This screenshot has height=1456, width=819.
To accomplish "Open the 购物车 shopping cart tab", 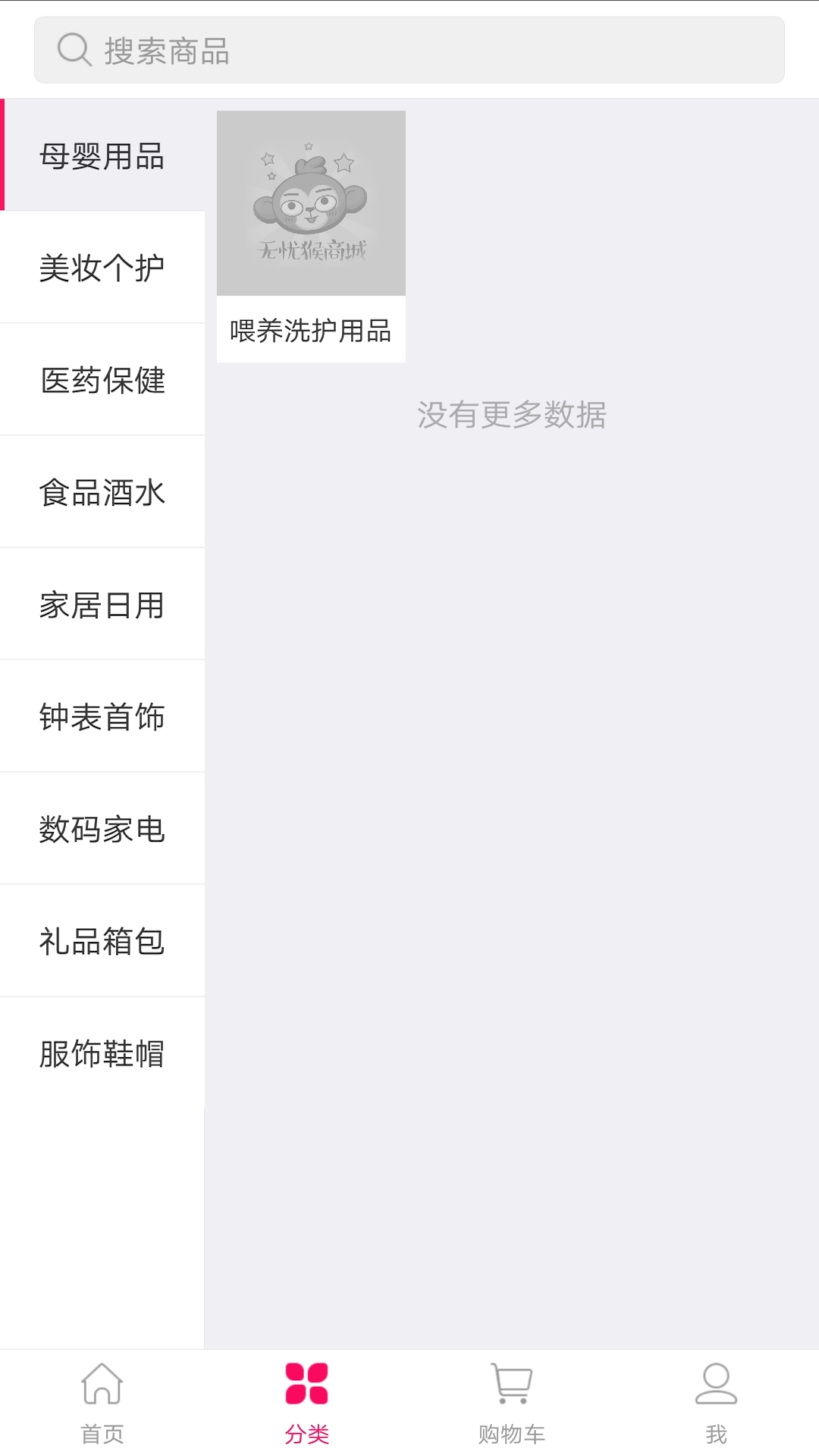I will [x=512, y=1403].
